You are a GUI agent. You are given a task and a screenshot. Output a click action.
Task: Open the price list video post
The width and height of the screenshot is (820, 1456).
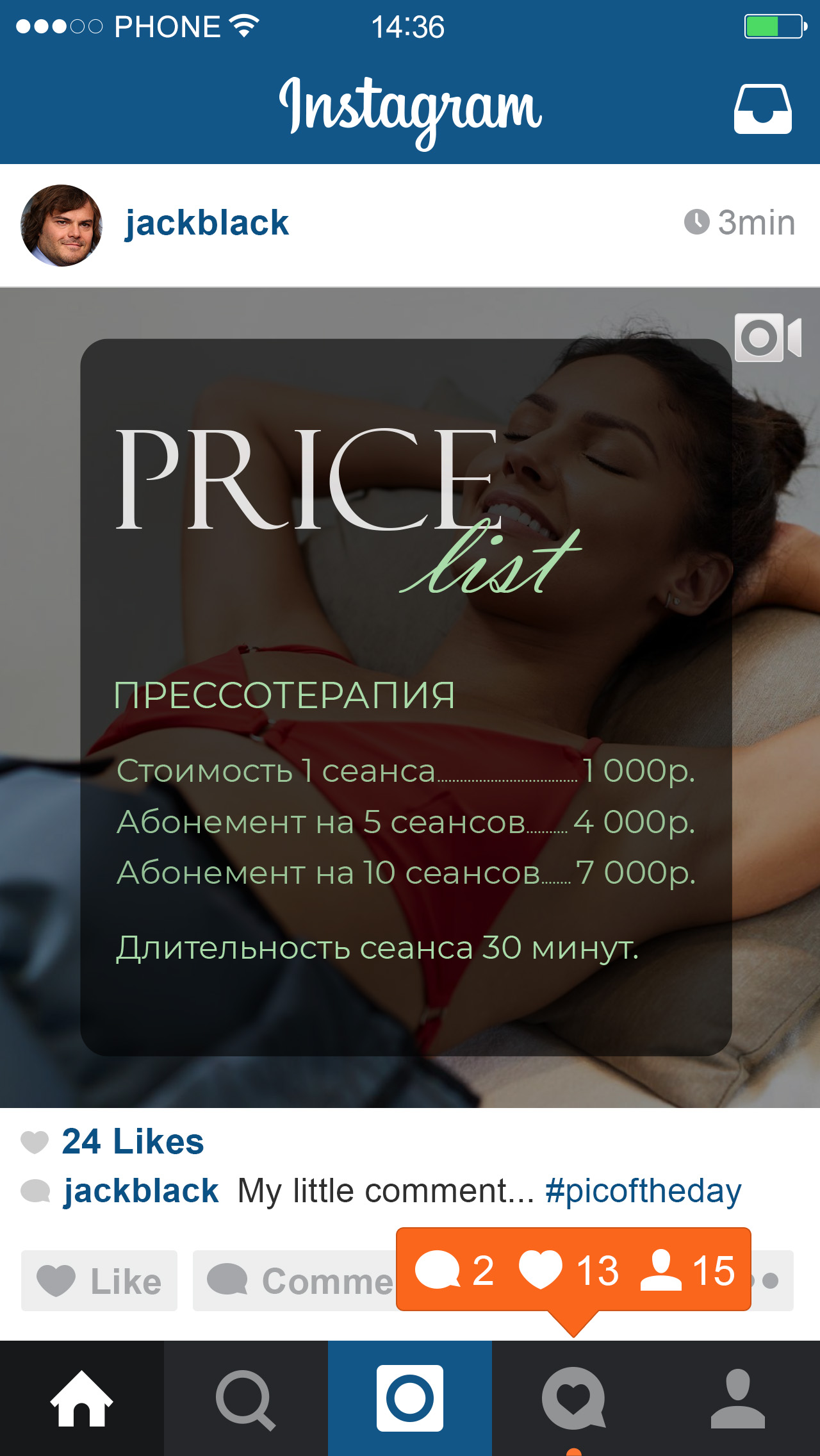coord(410,697)
